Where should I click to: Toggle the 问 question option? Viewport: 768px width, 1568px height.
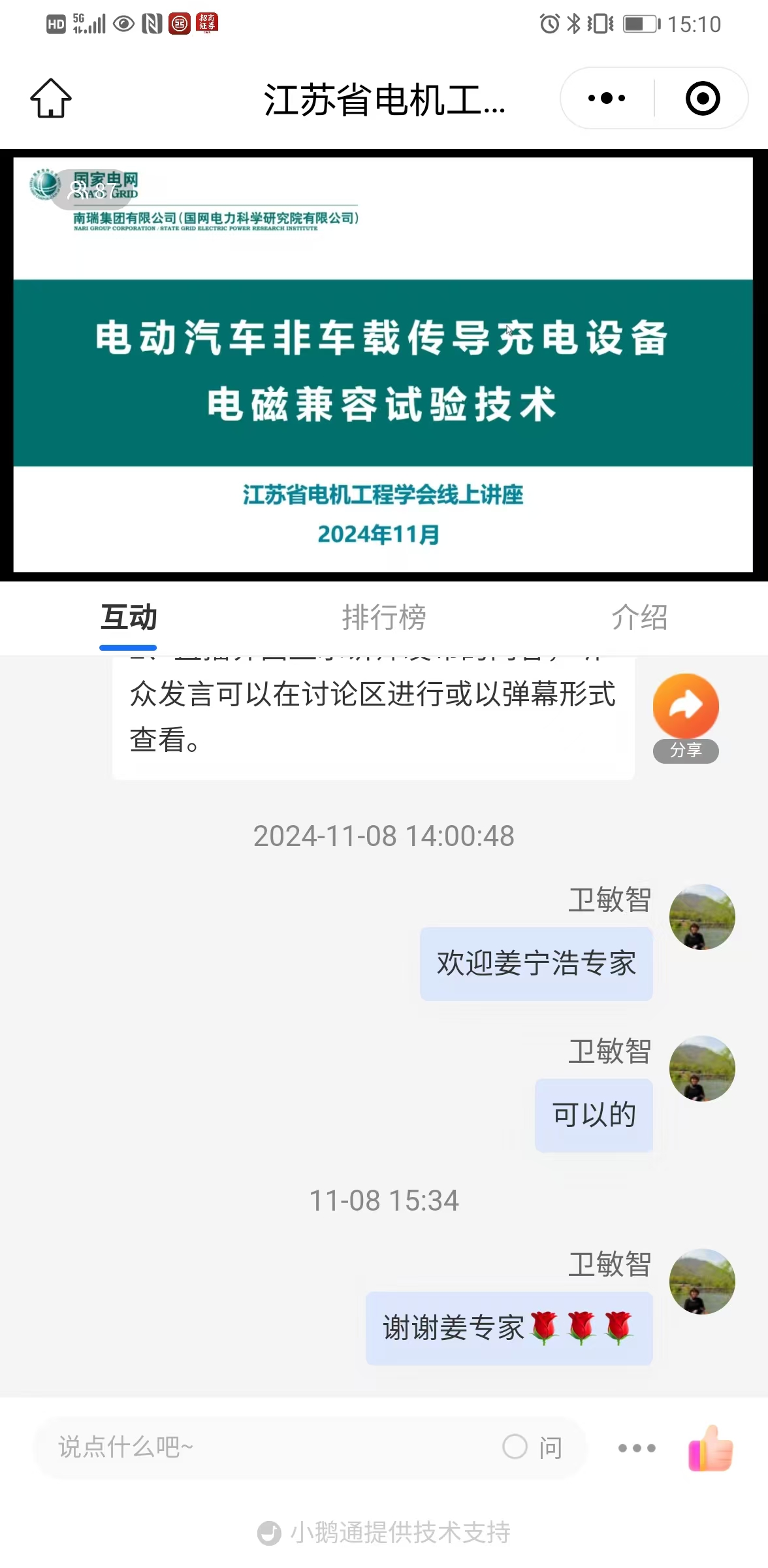532,1447
